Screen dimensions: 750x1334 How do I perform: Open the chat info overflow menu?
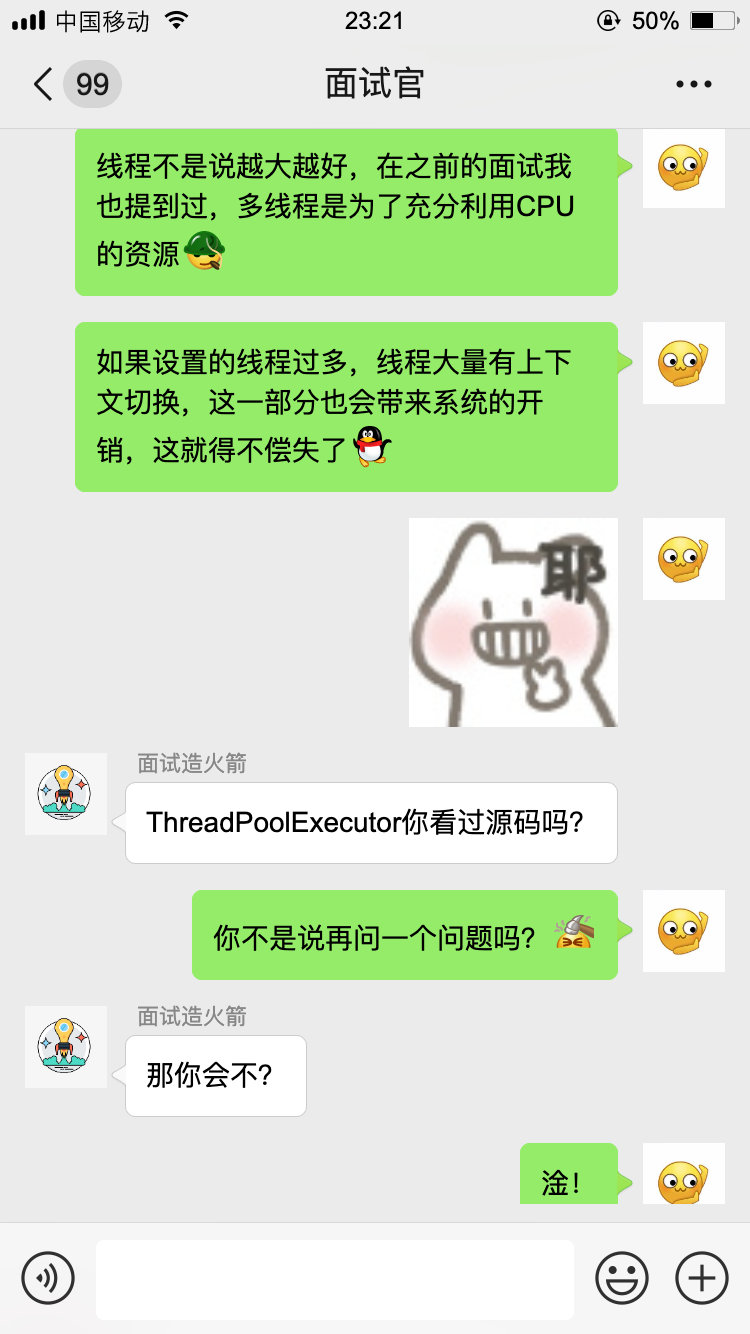click(x=693, y=84)
